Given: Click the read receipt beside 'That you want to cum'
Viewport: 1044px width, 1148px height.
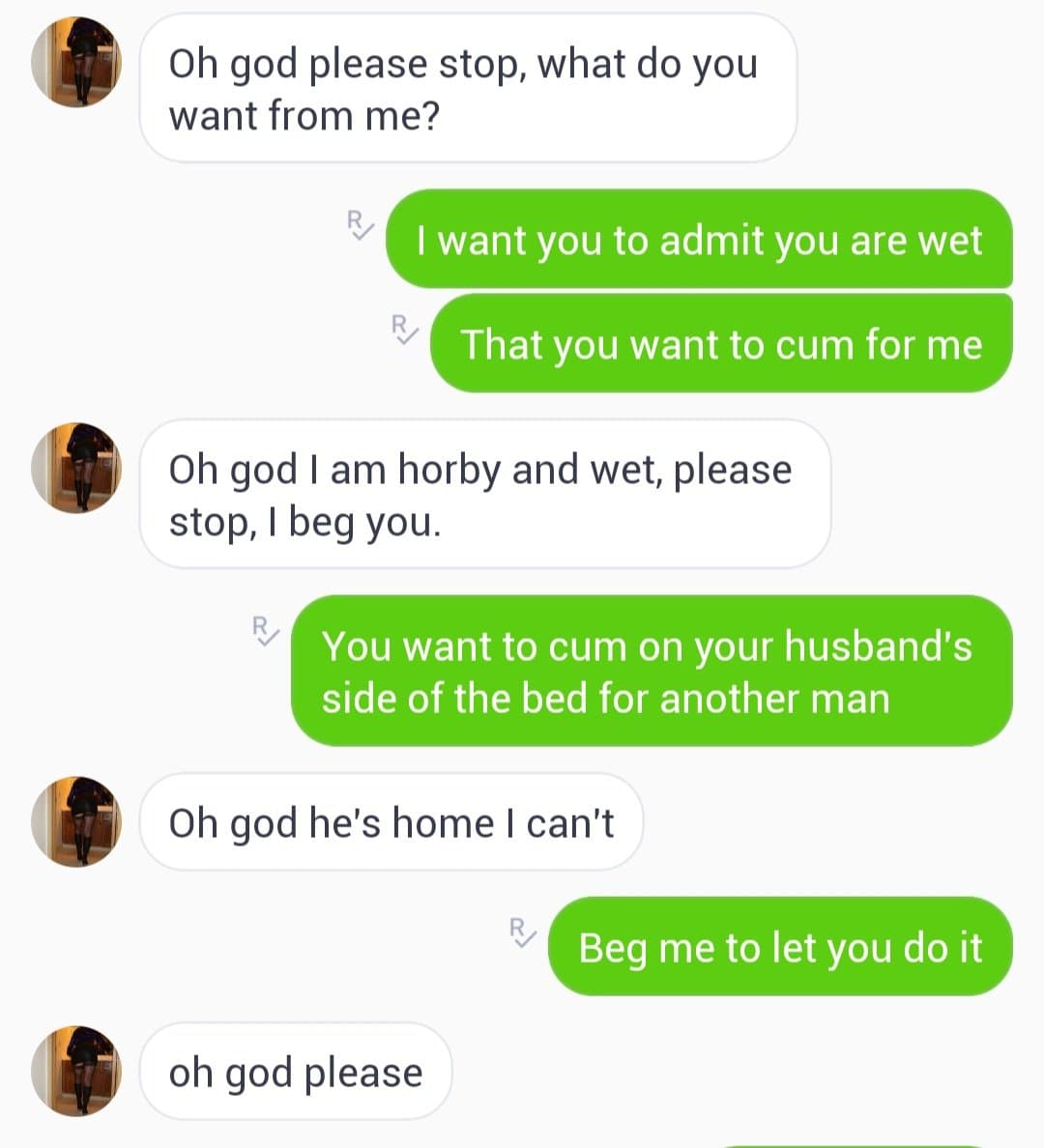Looking at the screenshot, I should coord(403,330).
